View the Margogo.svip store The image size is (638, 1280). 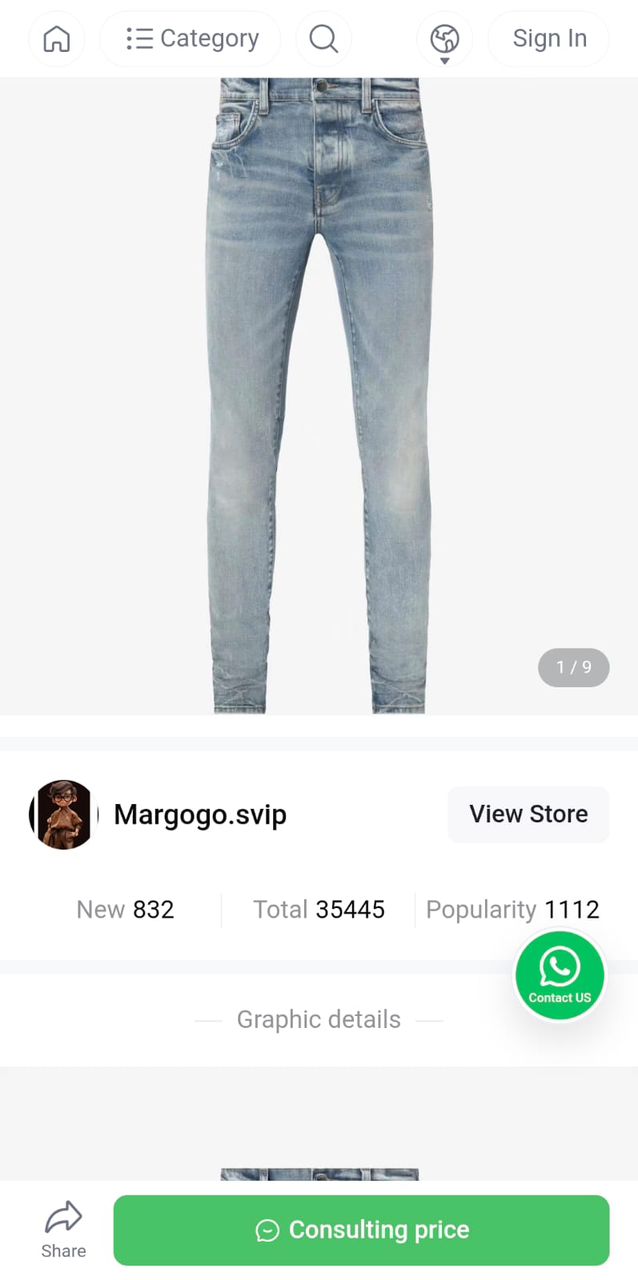528,814
